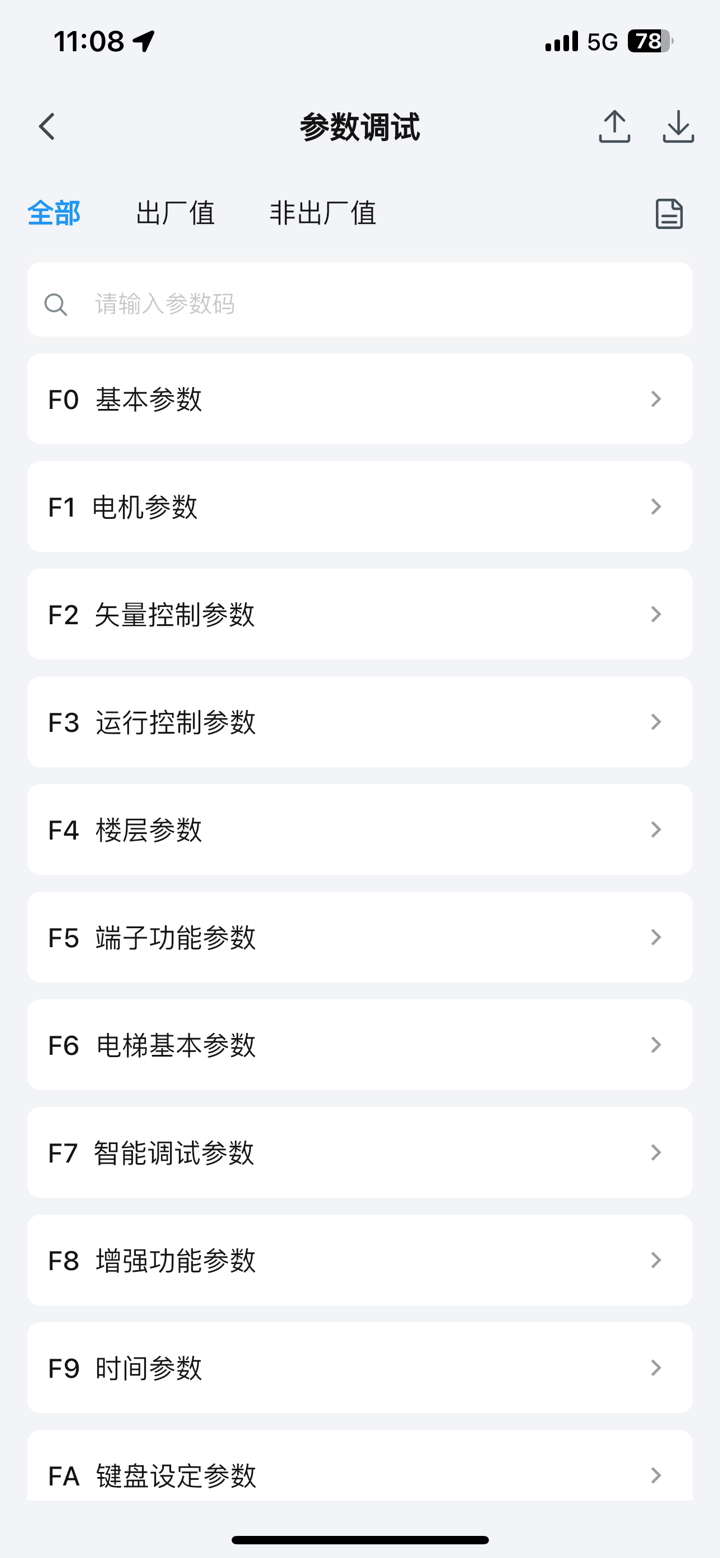Open F1 电机参数 settings
The width and height of the screenshot is (720, 1558).
359,506
